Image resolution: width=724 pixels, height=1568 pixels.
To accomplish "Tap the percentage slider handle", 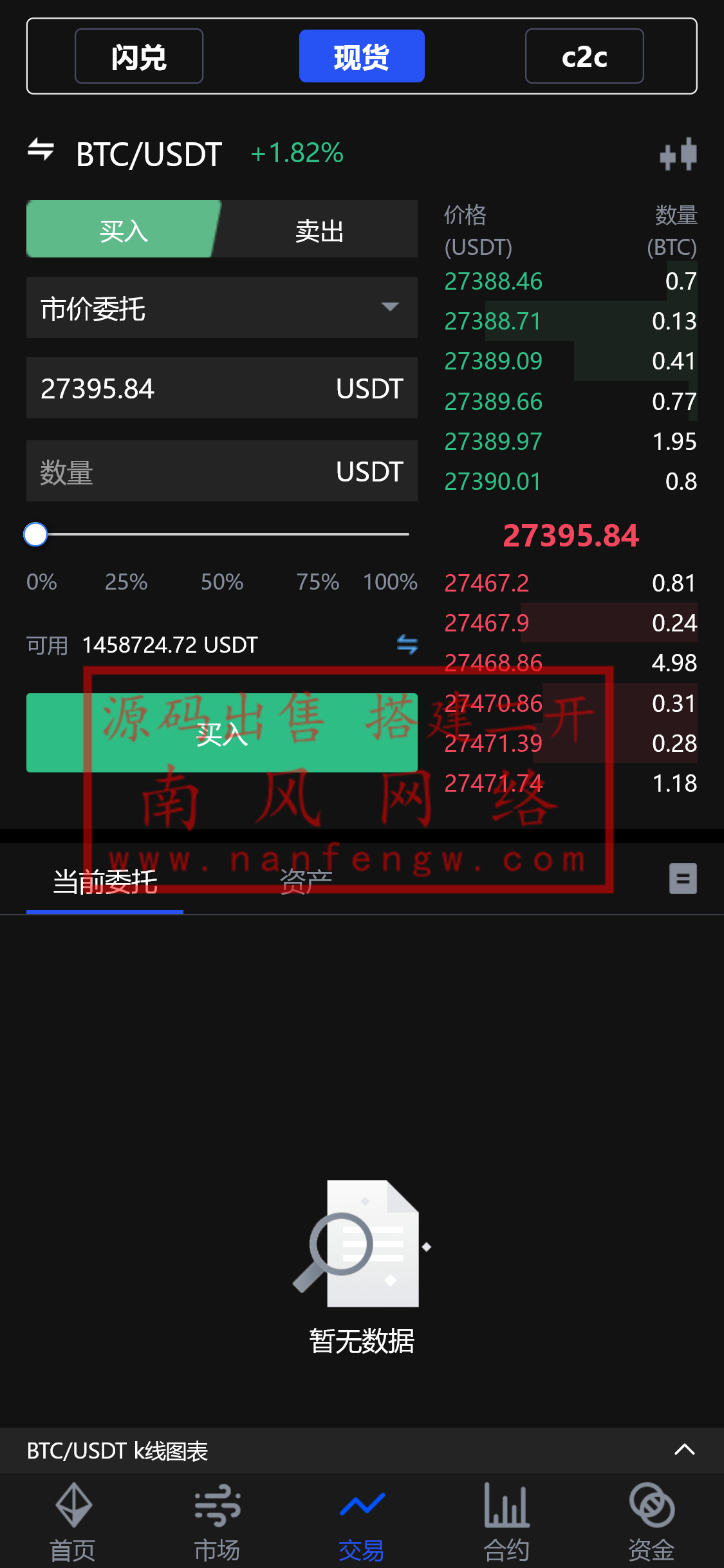I will click(35, 534).
